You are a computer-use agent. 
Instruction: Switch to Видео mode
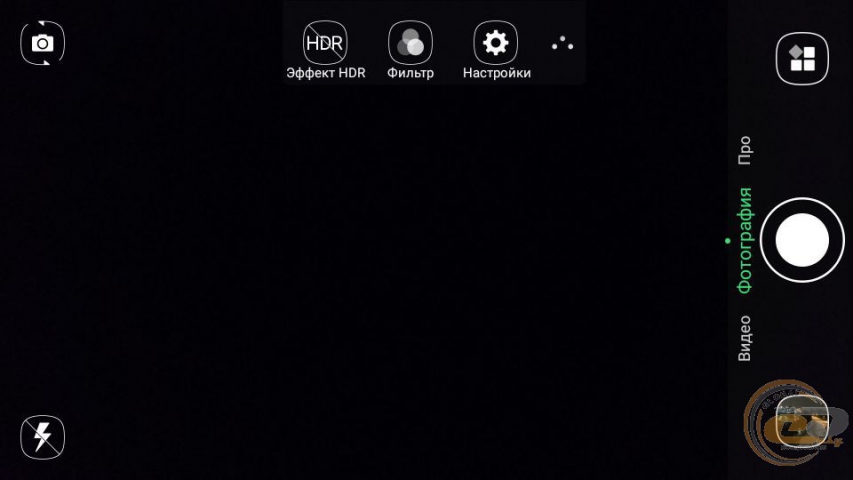[x=744, y=338]
